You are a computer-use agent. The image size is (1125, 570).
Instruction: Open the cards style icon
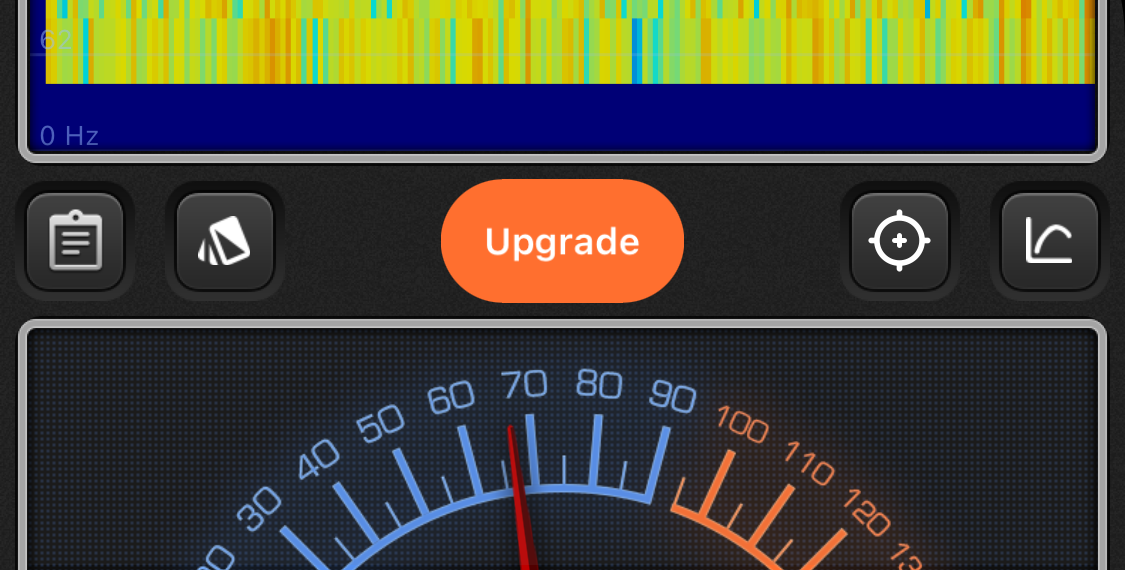coord(224,241)
